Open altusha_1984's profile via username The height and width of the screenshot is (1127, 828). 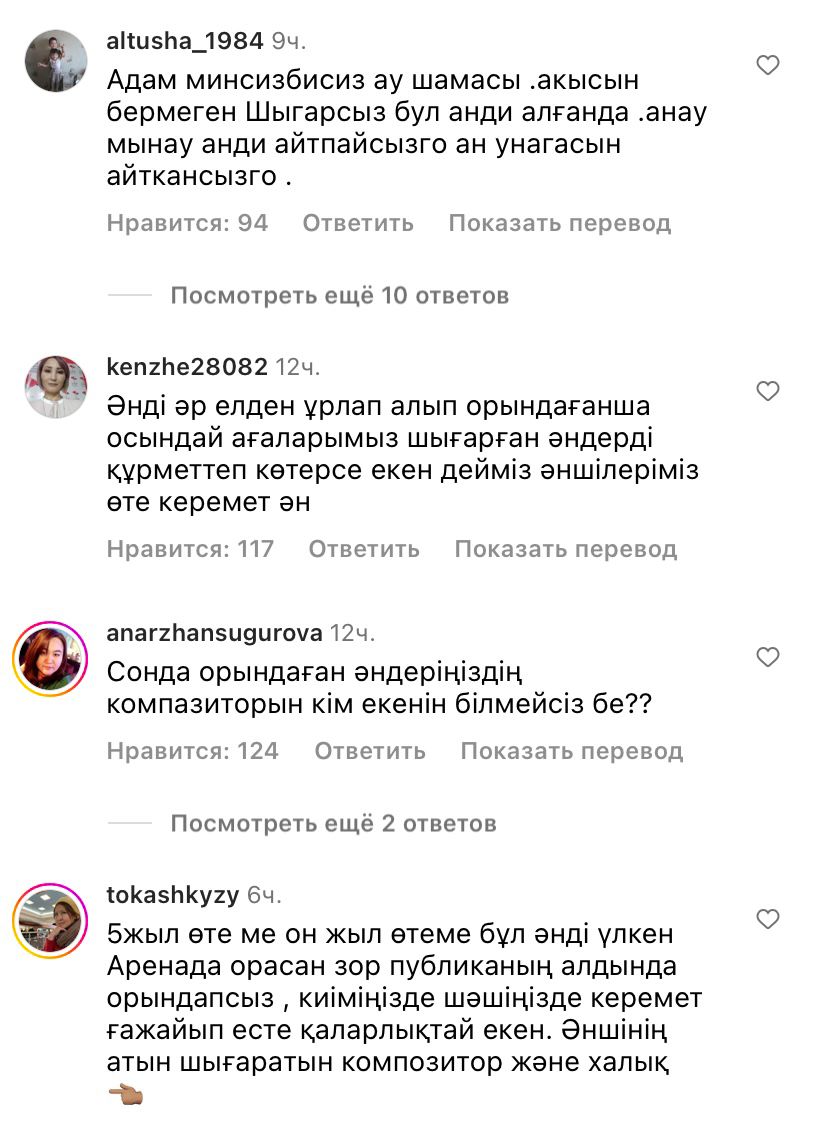coord(185,42)
